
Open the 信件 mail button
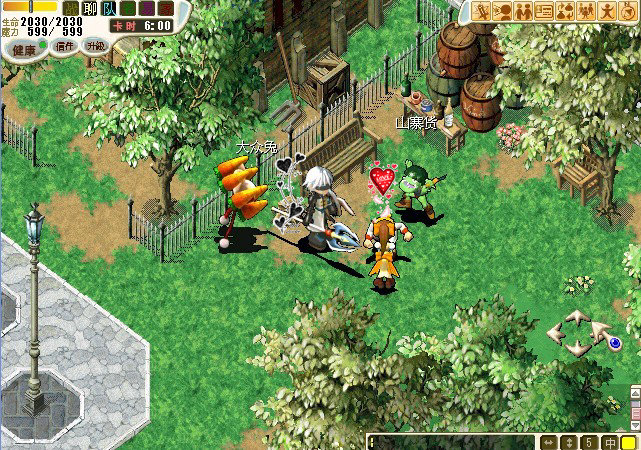(x=65, y=46)
